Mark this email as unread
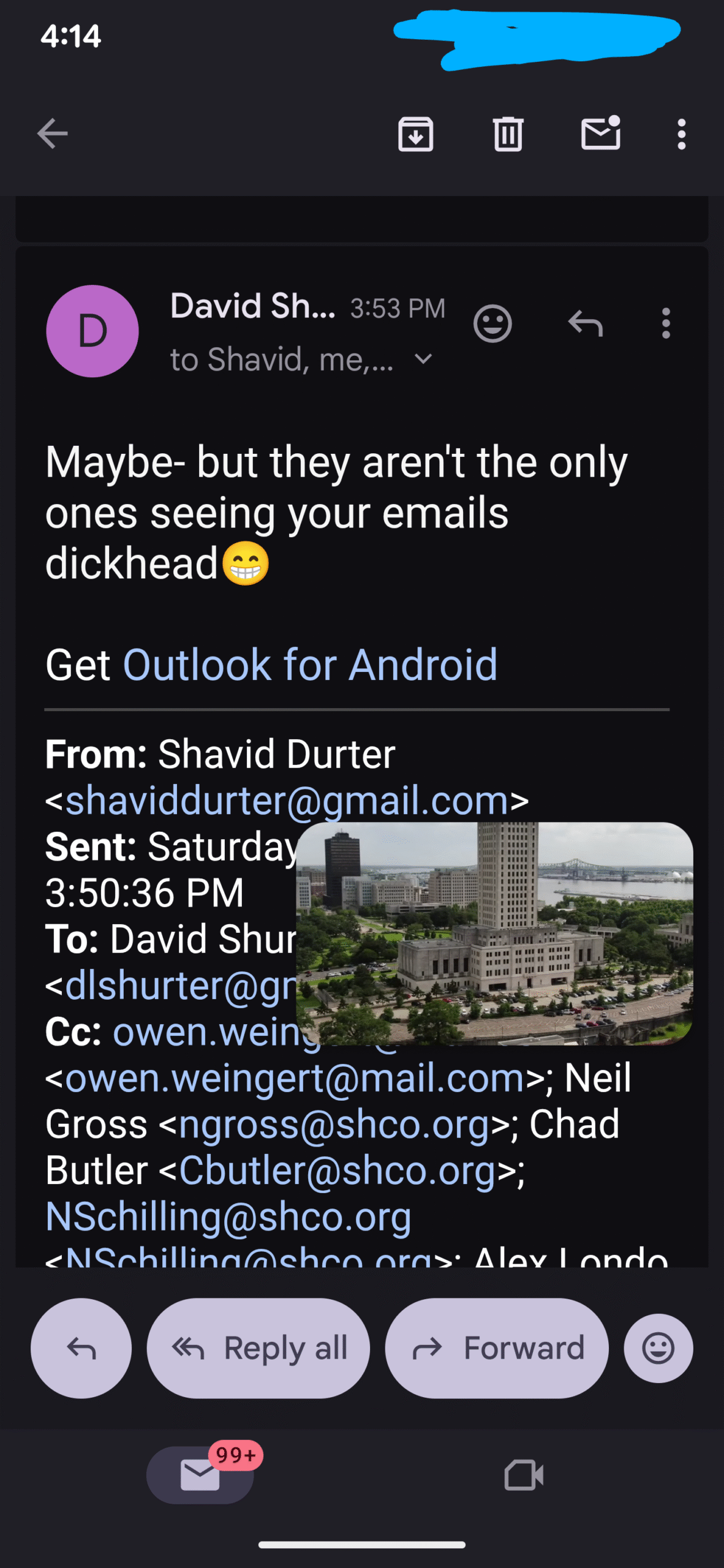Screen dimensions: 724x1568 click(601, 133)
